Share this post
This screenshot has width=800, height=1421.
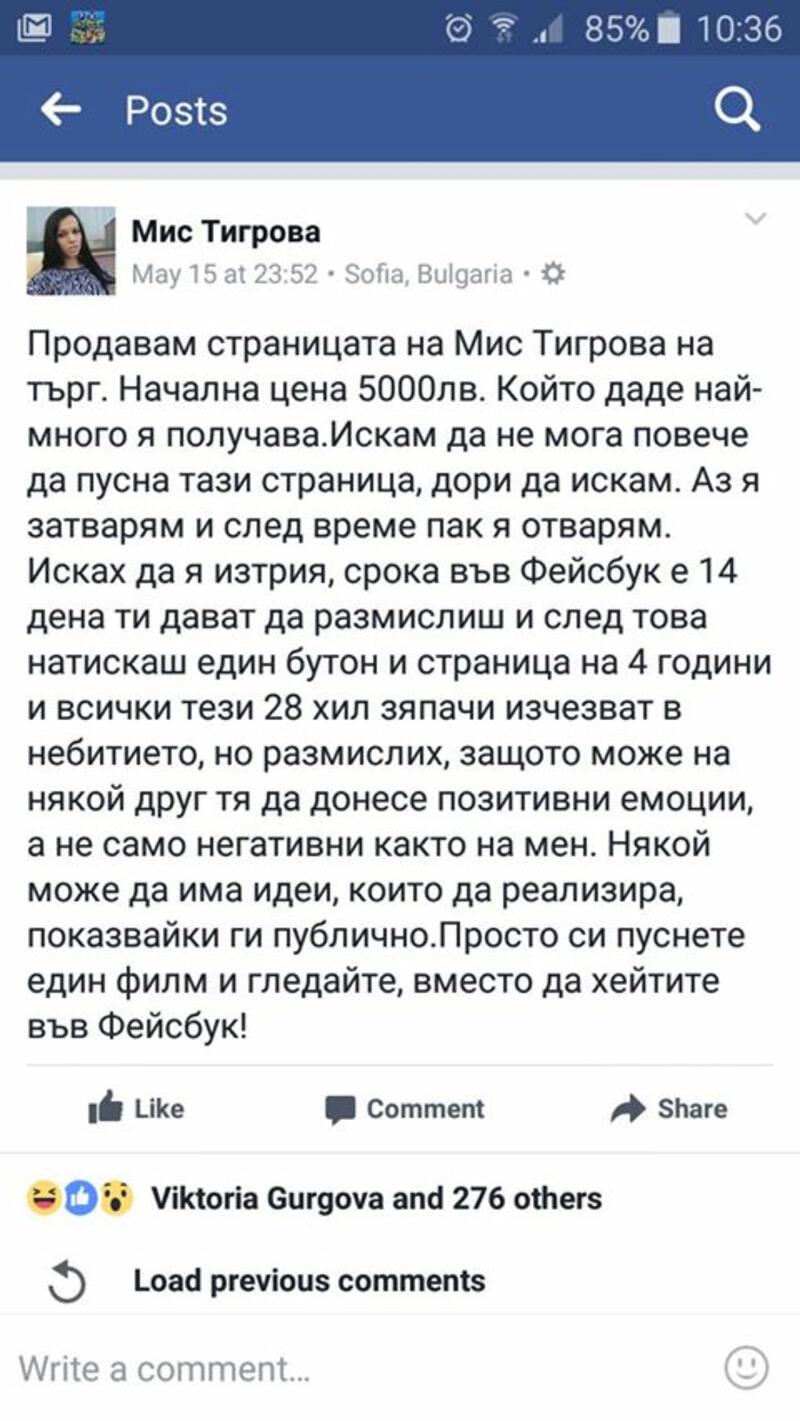(x=668, y=1108)
